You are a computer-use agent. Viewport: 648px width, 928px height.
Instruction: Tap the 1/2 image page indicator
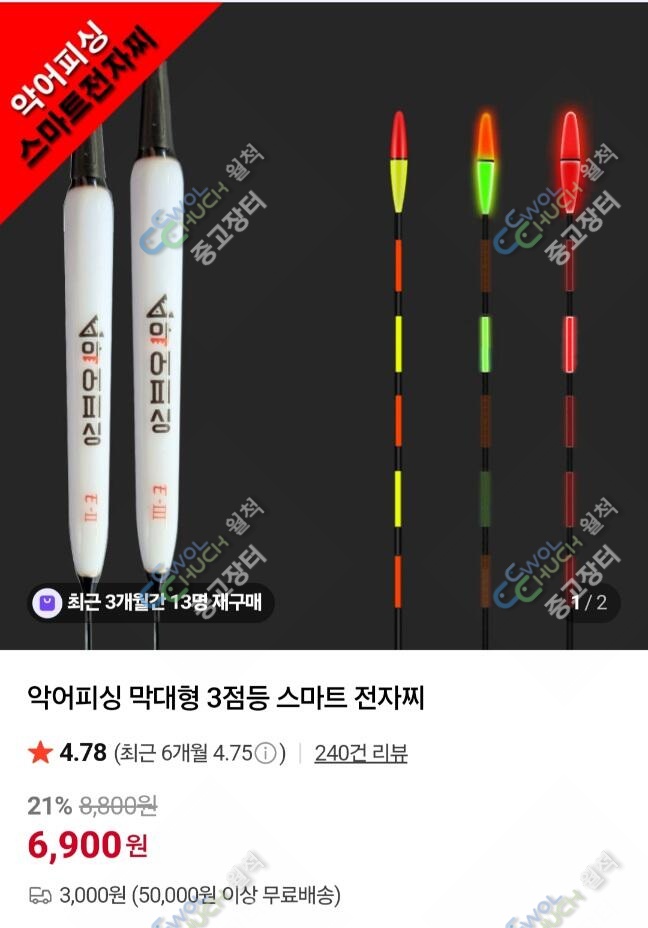click(589, 602)
